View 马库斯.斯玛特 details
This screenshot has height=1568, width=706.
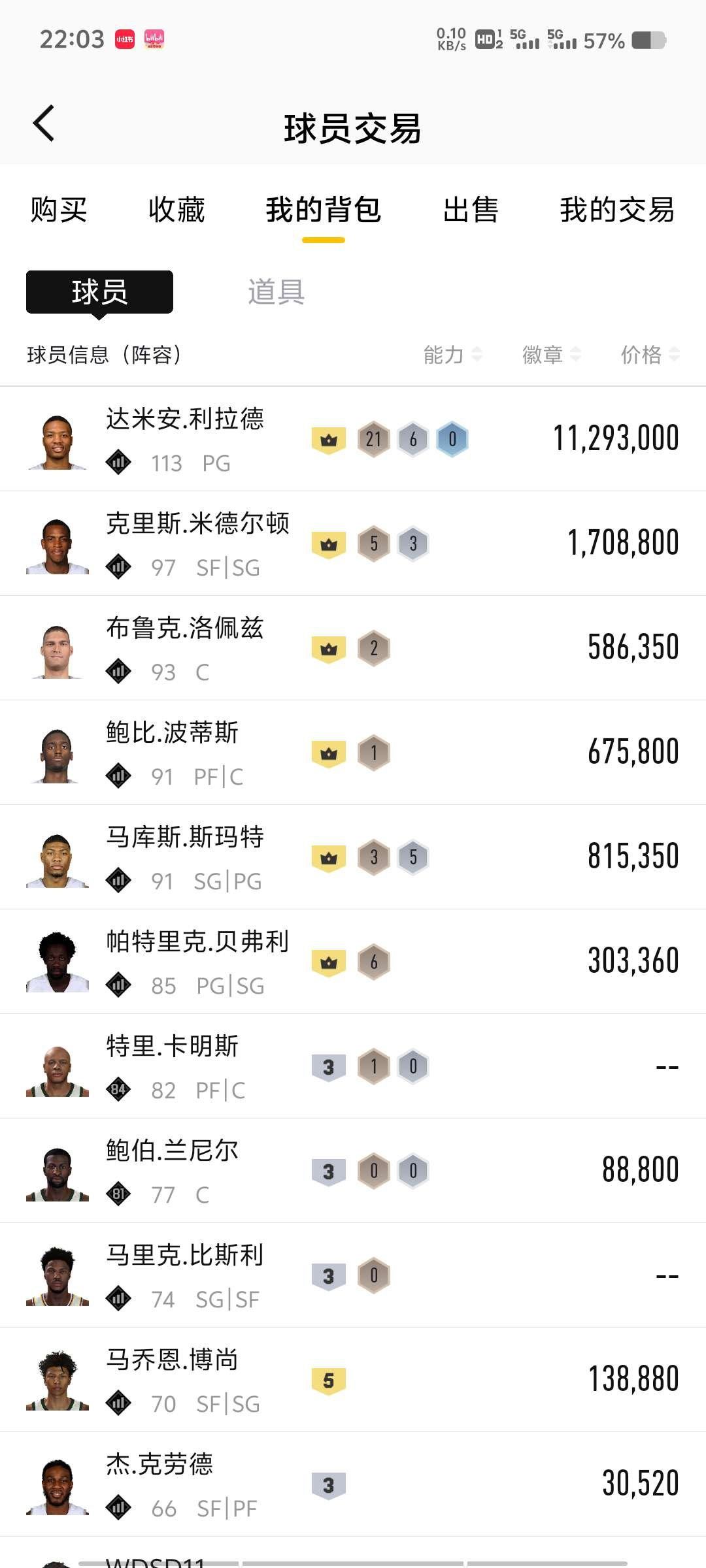click(x=353, y=857)
